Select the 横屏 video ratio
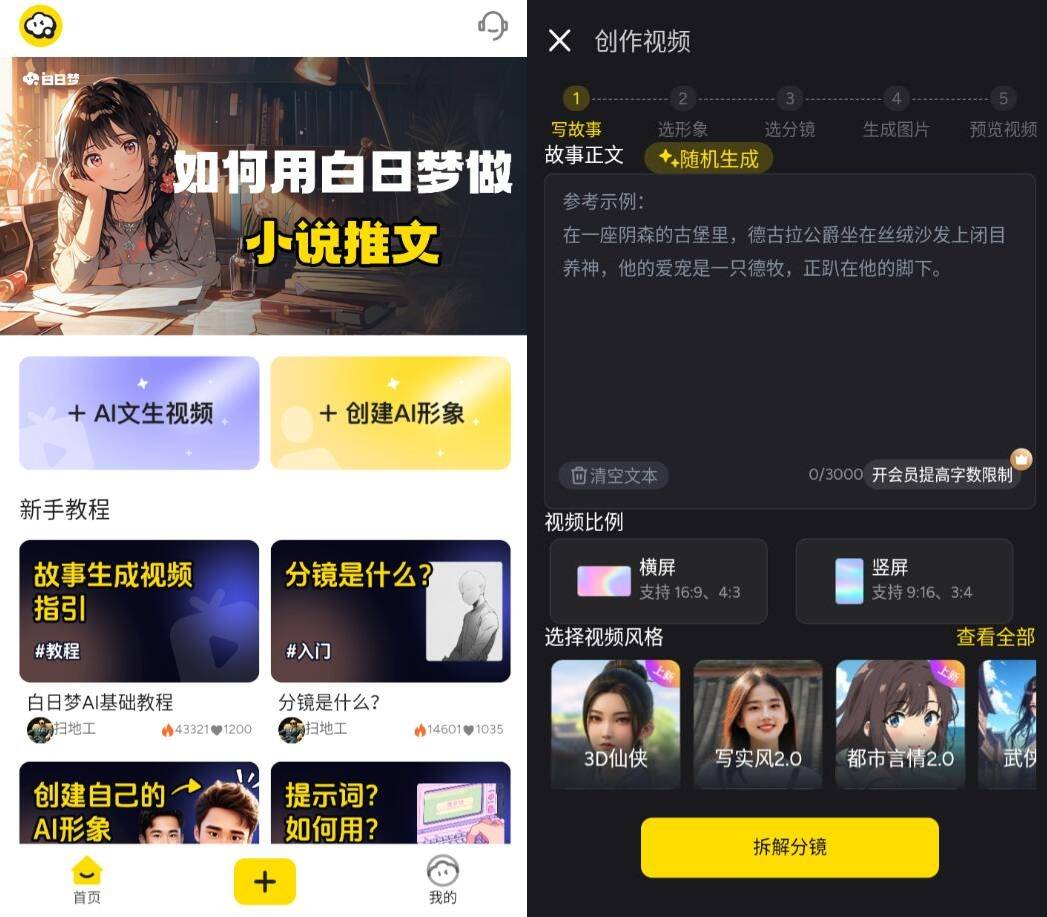Image resolution: width=1047 pixels, height=917 pixels. coord(659,581)
